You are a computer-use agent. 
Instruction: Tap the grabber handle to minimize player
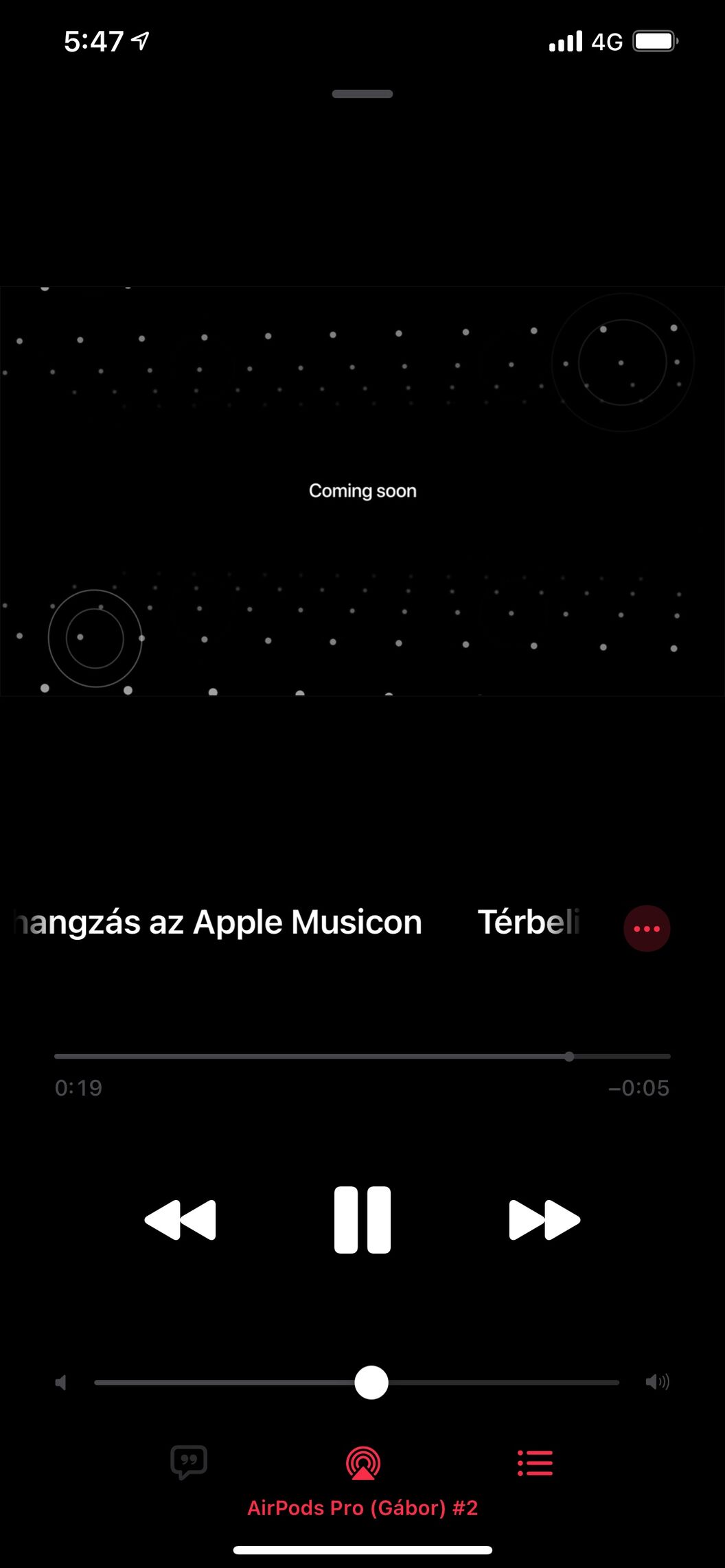(x=362, y=94)
